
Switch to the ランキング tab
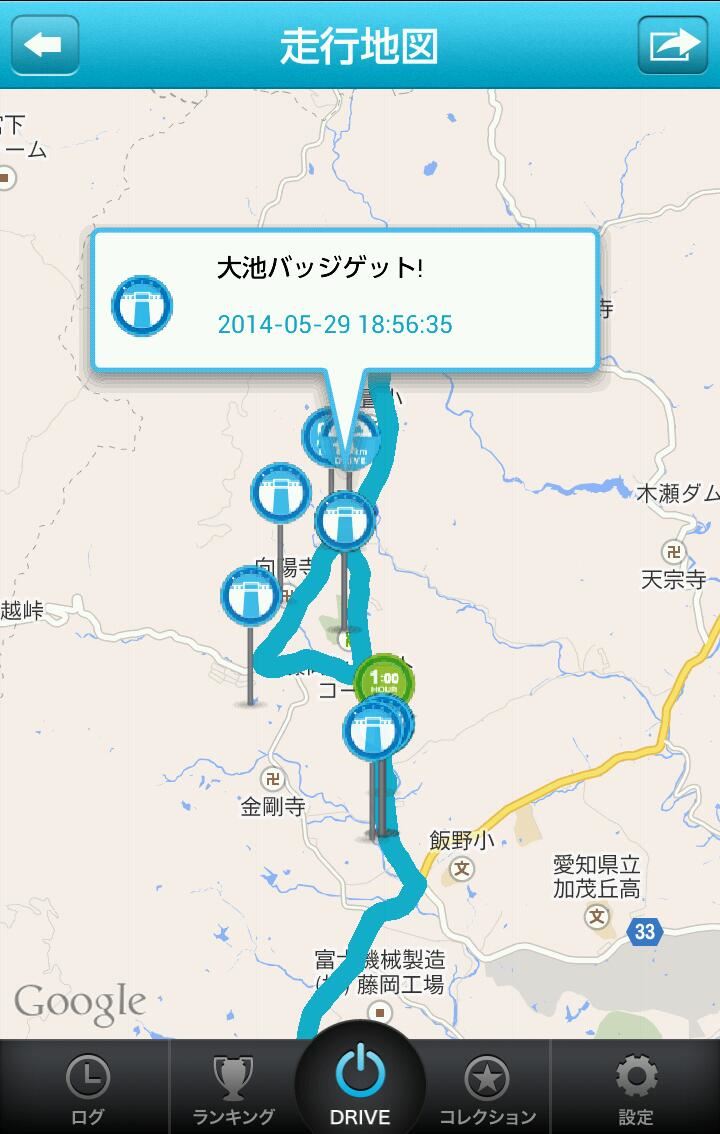(x=233, y=1087)
